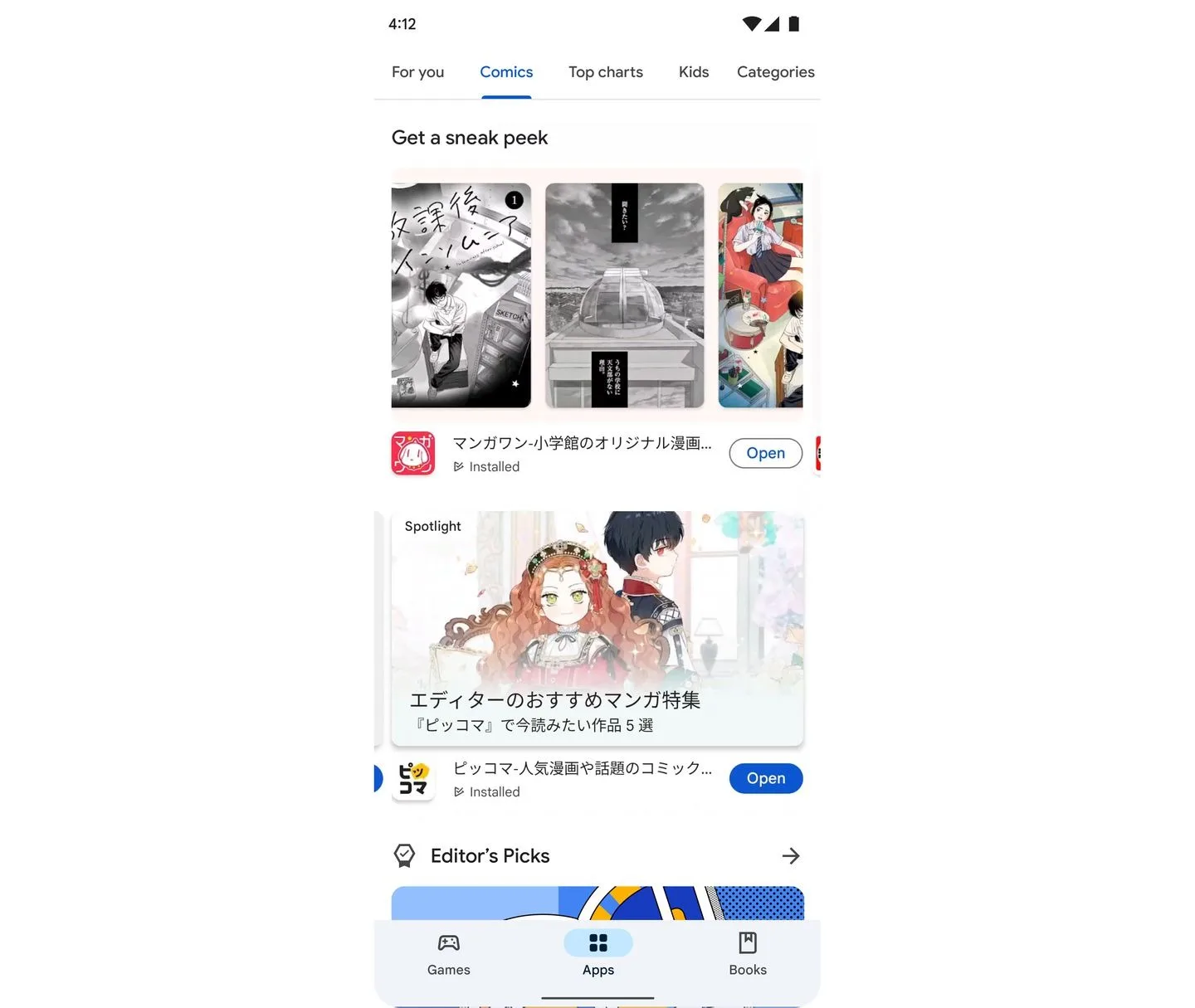Open the red armchair manga preview
The height and width of the screenshot is (1008, 1195).
pos(760,295)
